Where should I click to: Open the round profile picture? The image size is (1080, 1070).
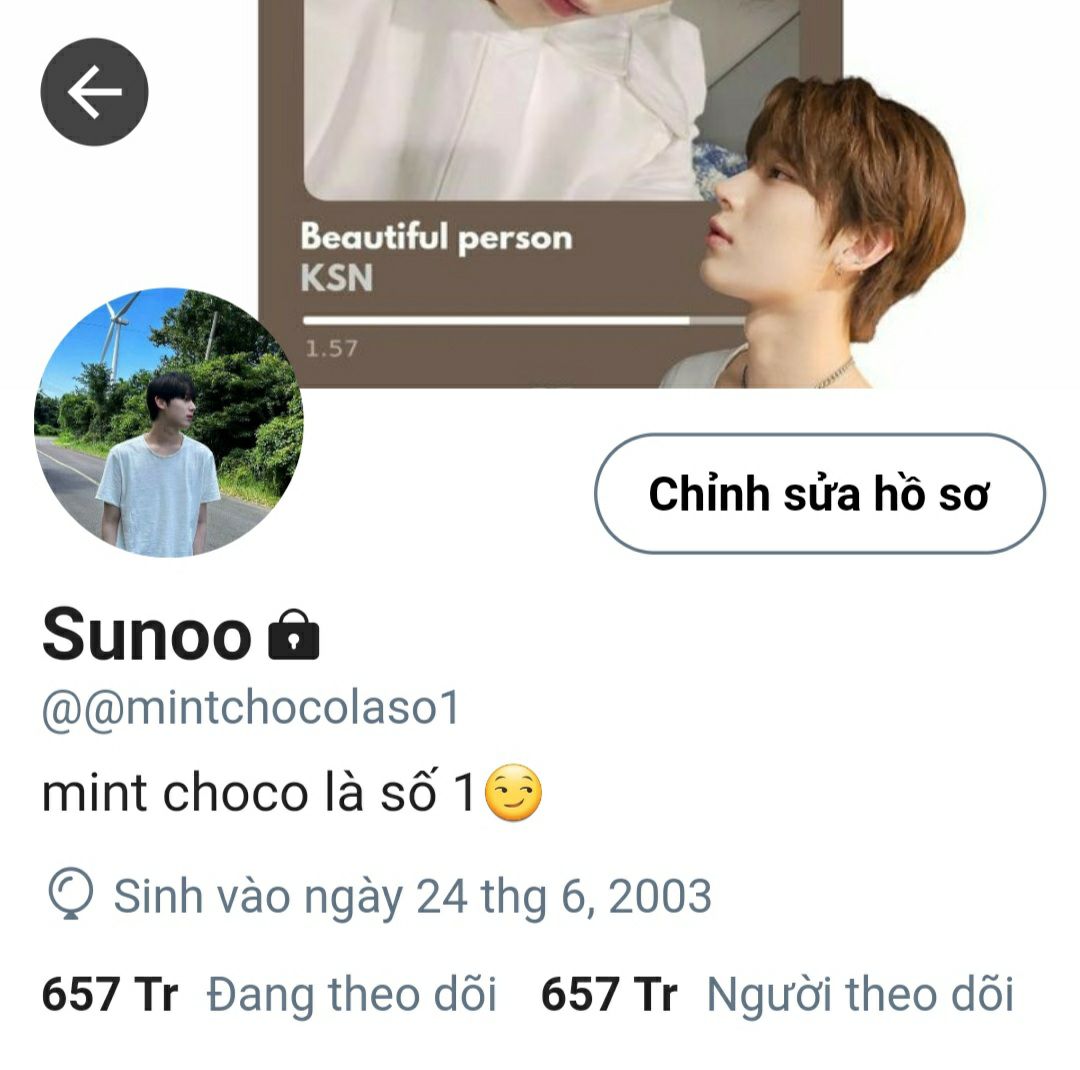169,422
